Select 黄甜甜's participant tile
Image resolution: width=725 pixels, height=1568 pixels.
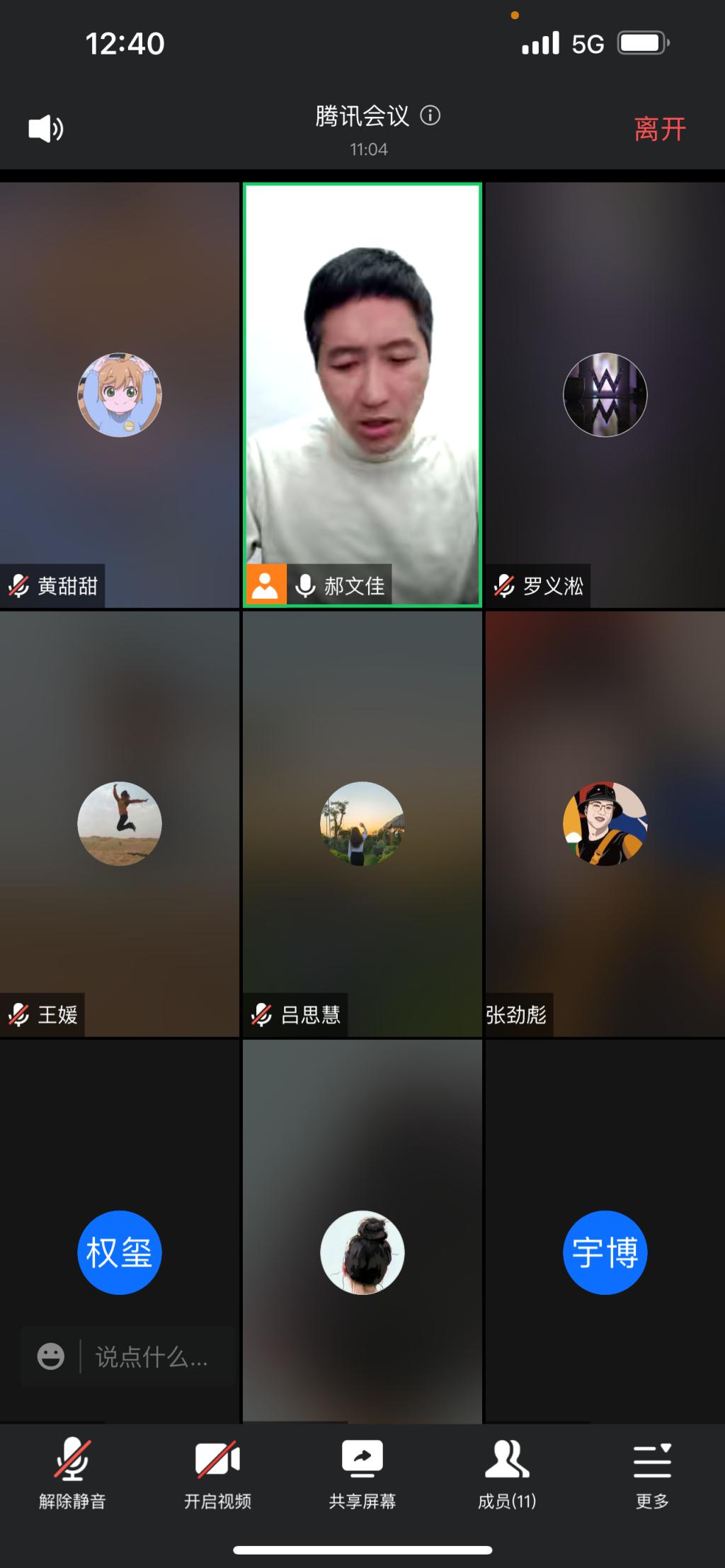(120, 395)
